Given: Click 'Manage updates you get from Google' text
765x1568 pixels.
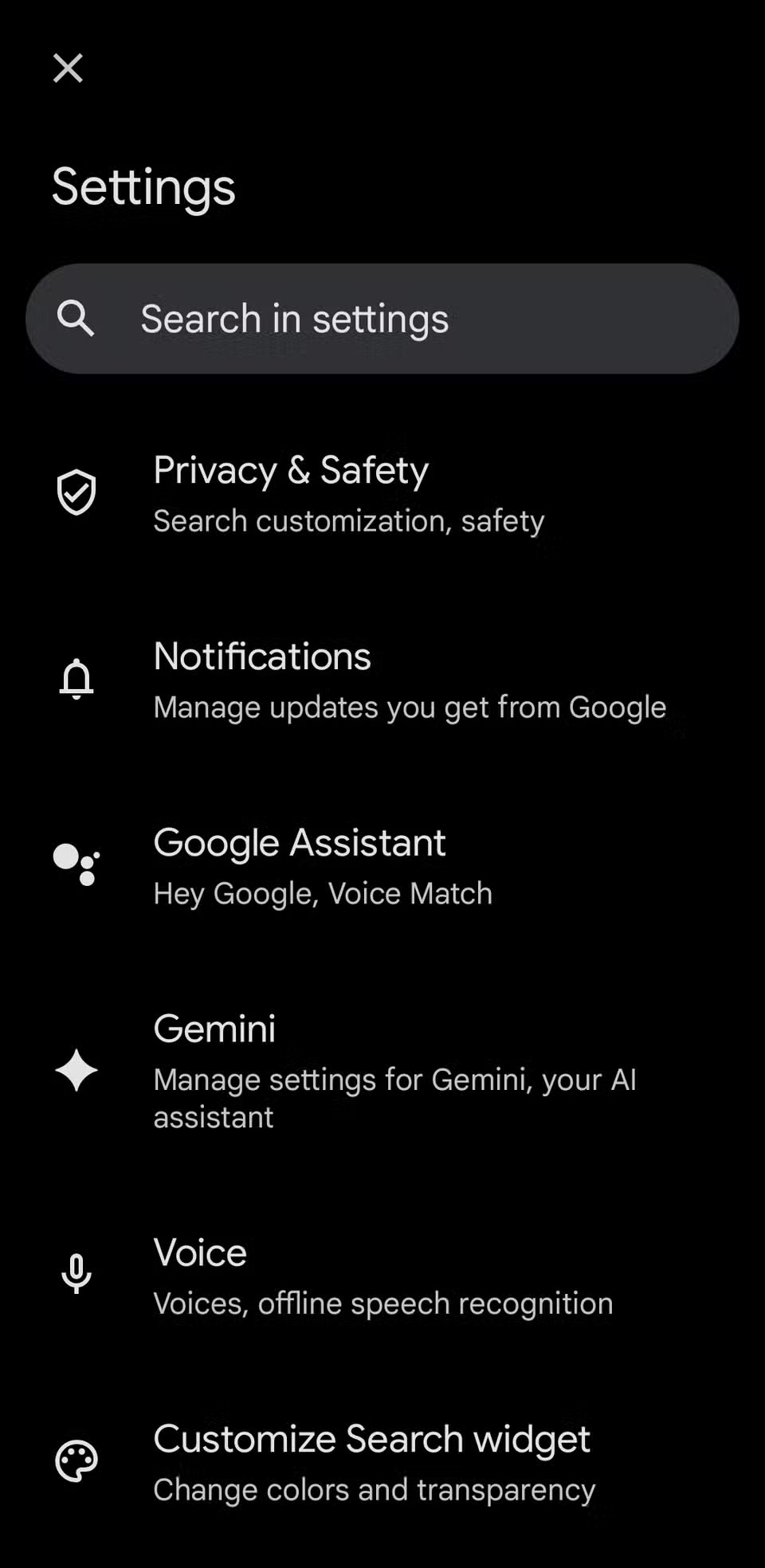Looking at the screenshot, I should [x=410, y=707].
